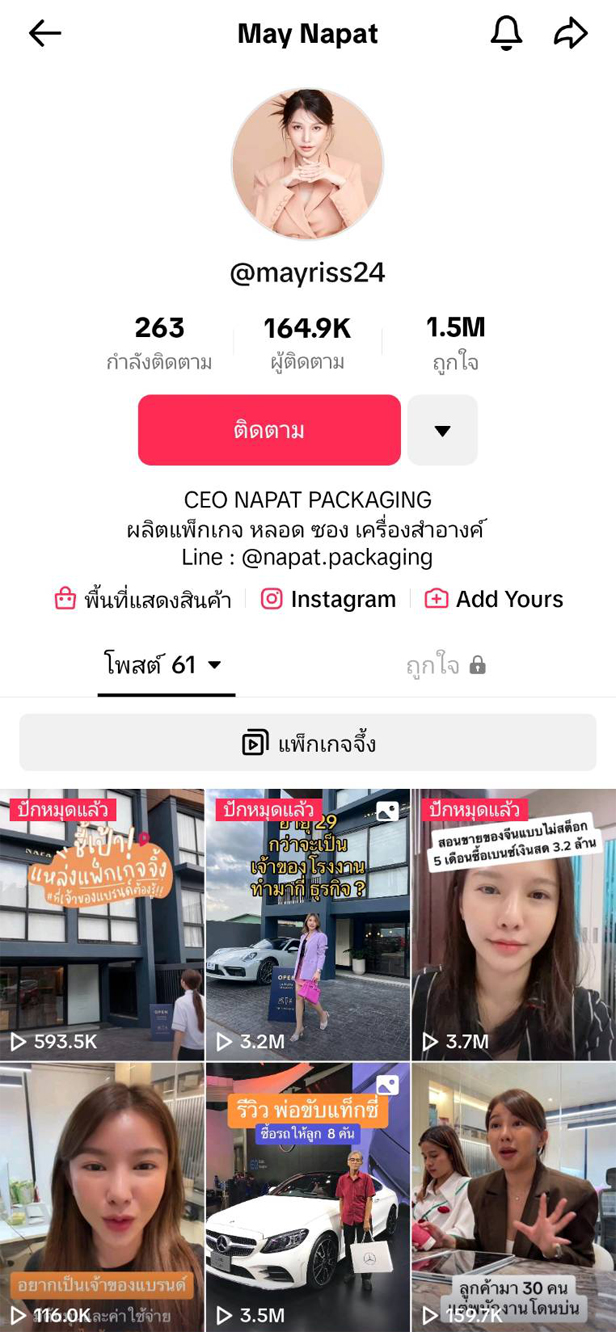Switch to the โพสต์ 61 tab

(x=164, y=665)
